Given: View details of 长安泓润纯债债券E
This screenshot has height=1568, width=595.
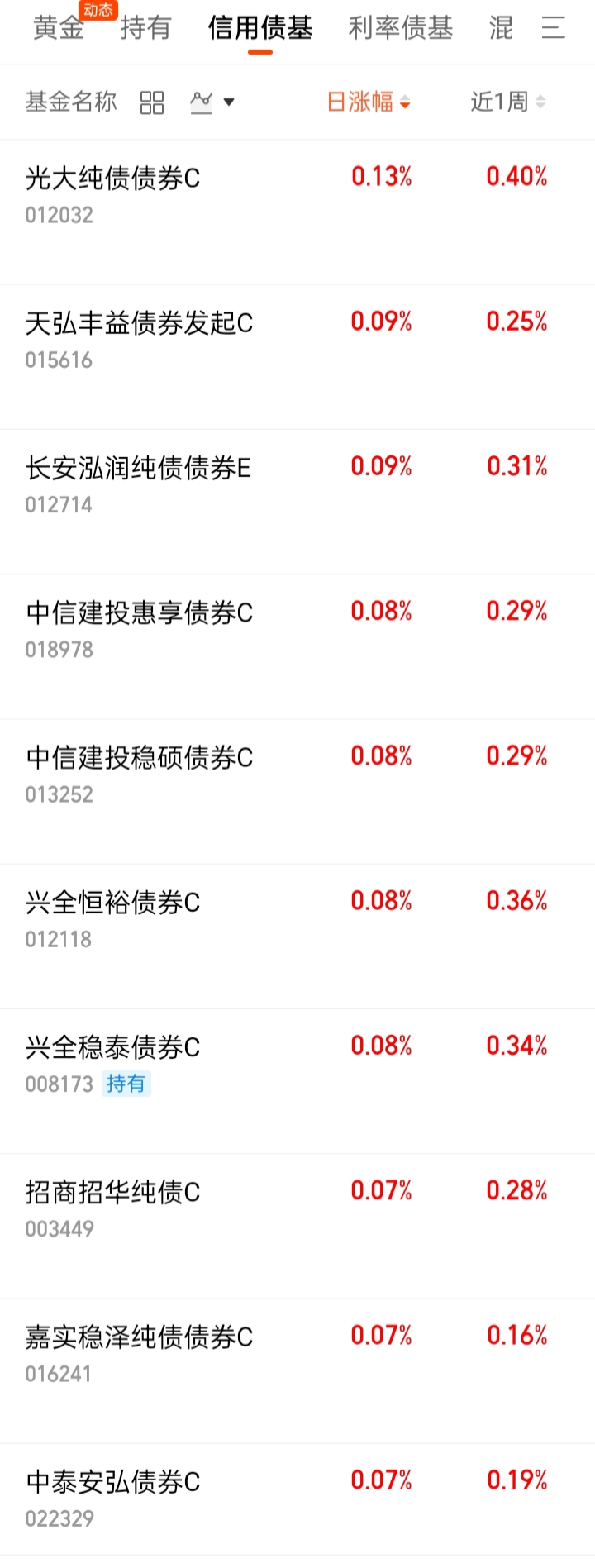Looking at the screenshot, I should pos(138,469).
